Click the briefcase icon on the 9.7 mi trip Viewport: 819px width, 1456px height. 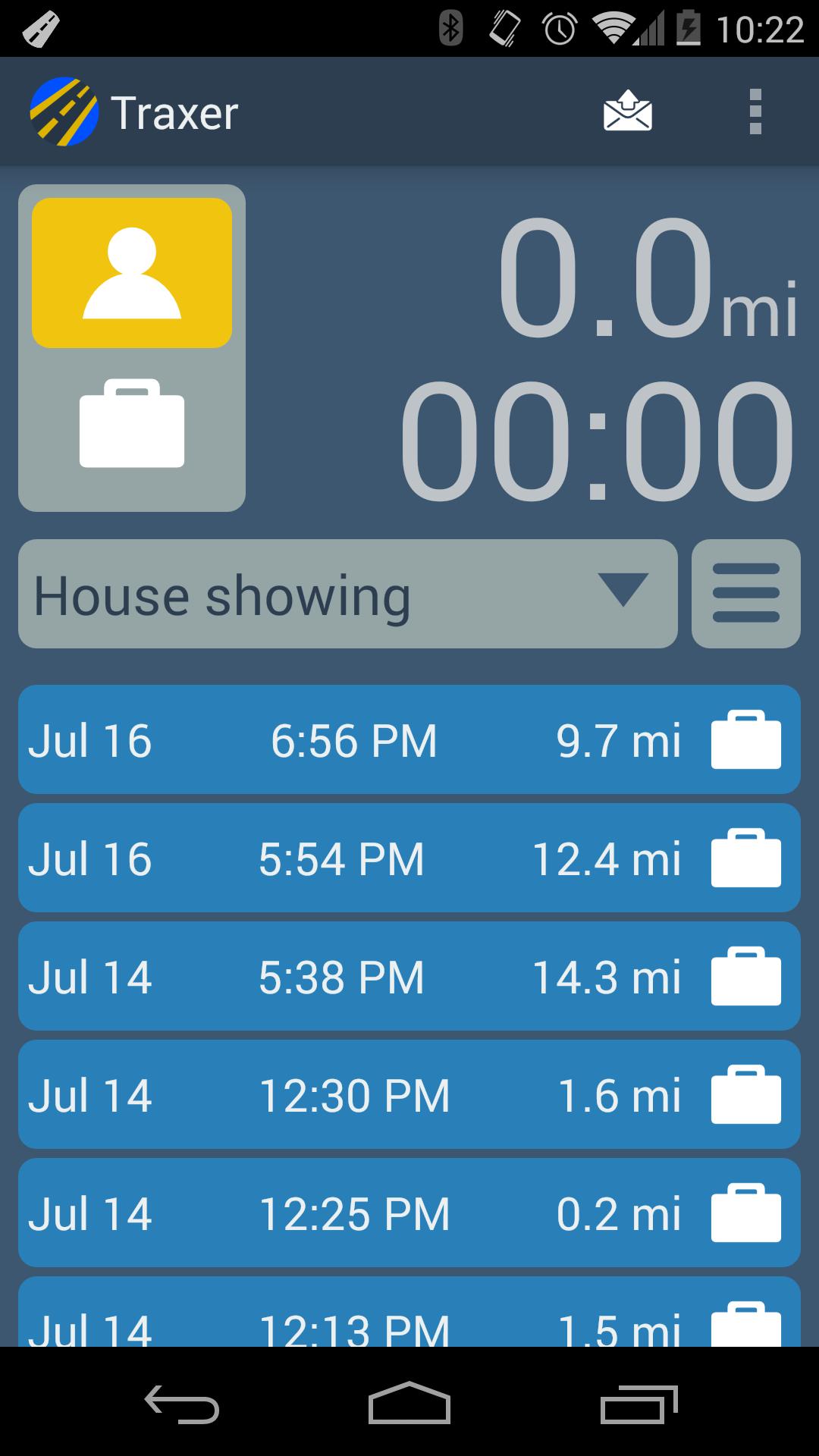745,739
